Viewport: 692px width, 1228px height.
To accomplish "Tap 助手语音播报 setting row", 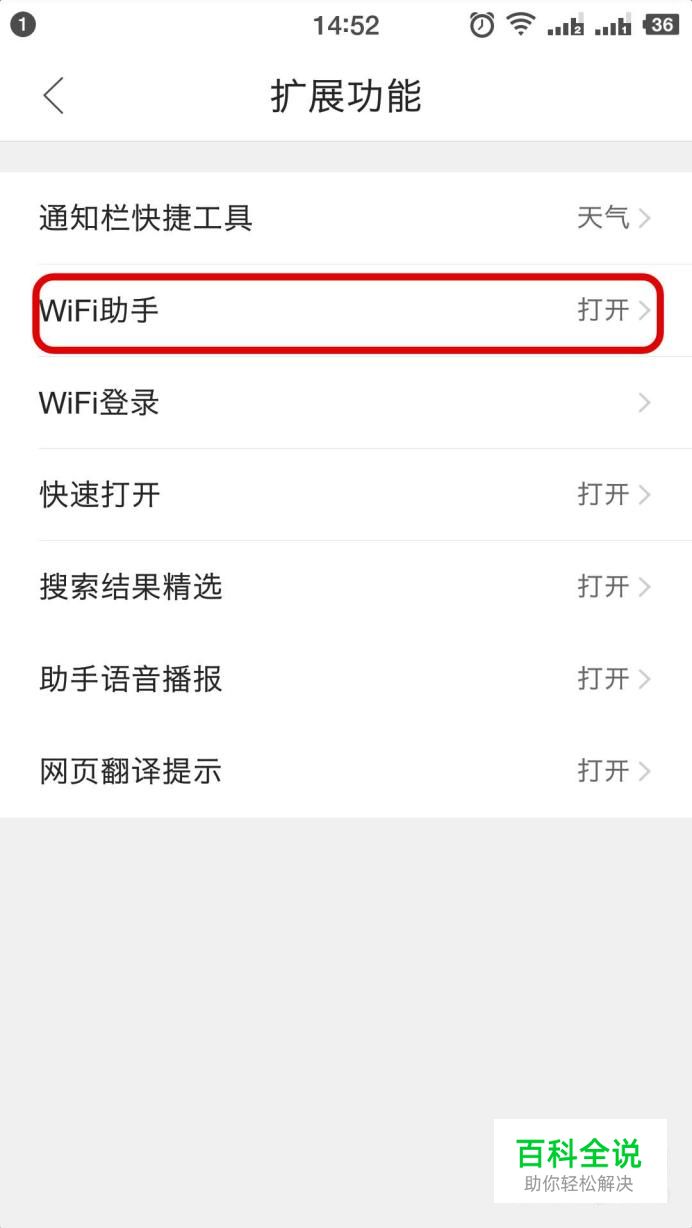I will pos(346,679).
